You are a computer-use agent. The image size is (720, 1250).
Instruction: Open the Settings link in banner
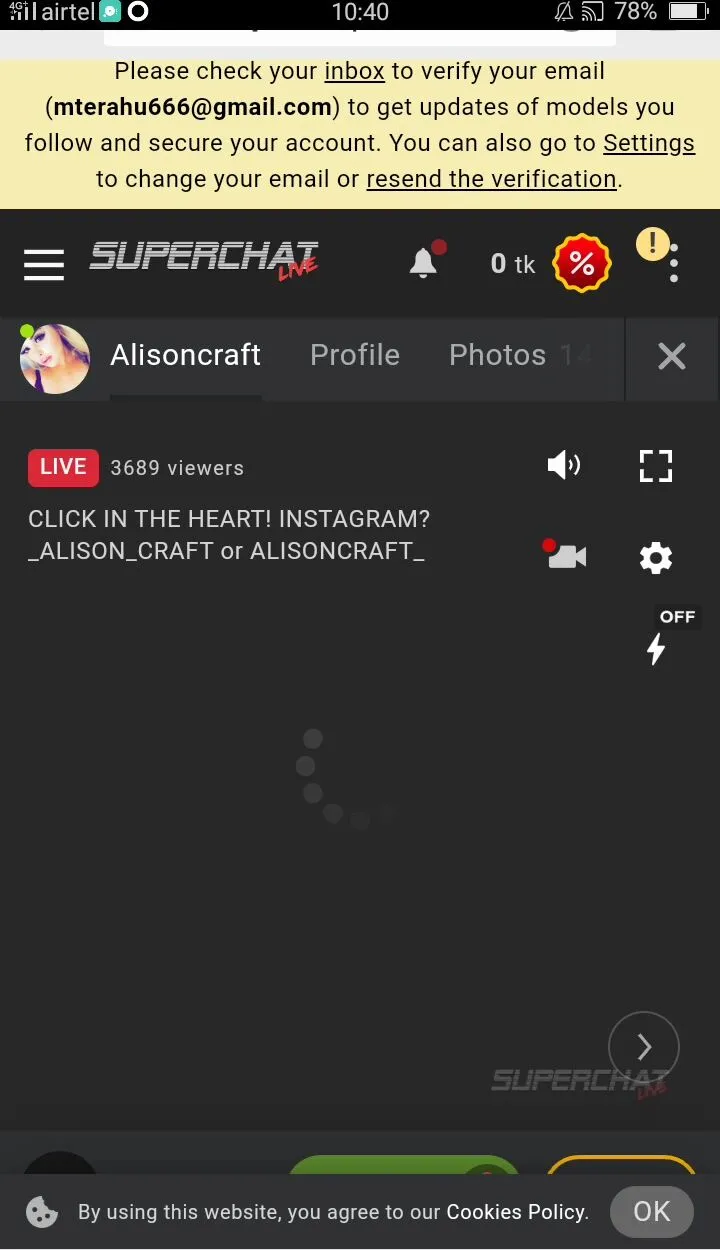[649, 143]
